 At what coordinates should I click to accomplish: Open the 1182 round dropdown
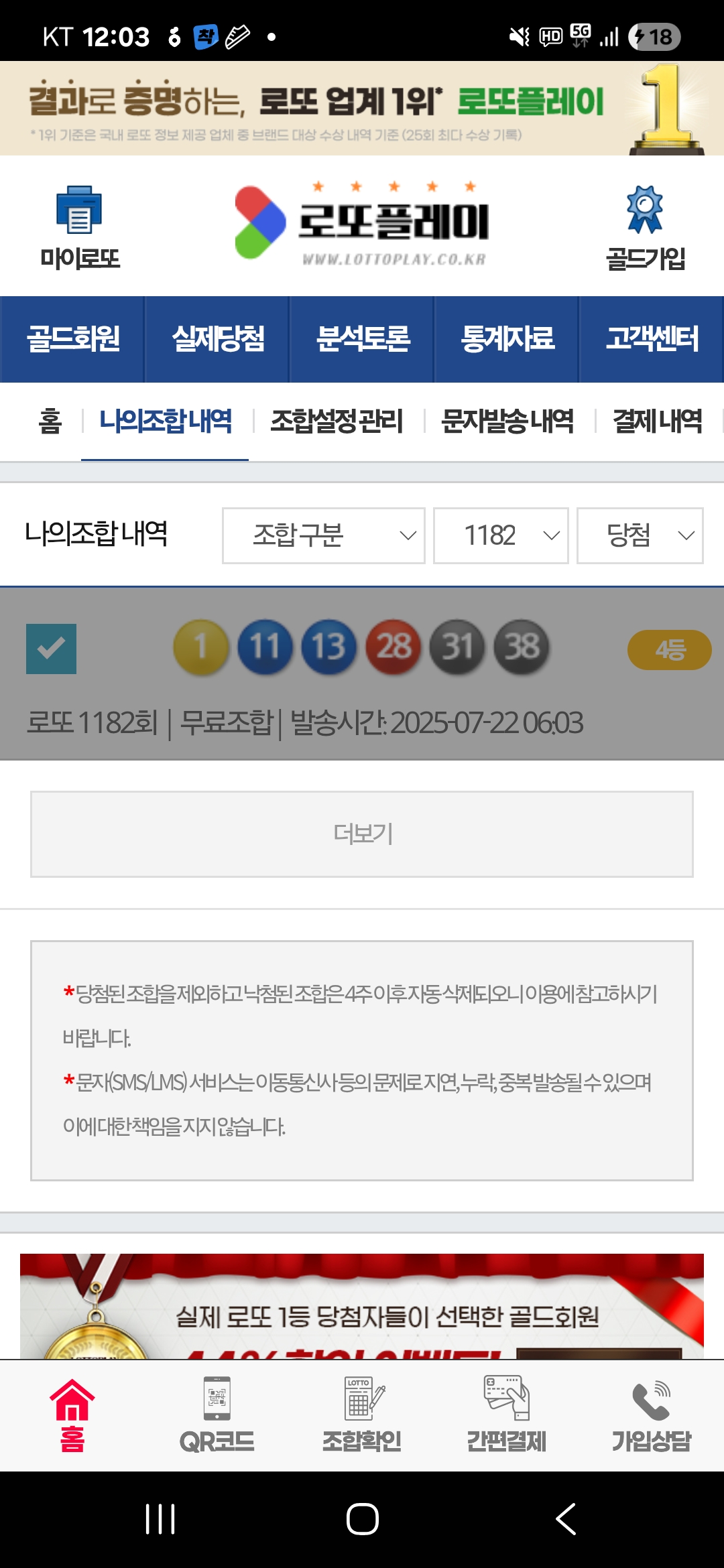click(x=501, y=535)
